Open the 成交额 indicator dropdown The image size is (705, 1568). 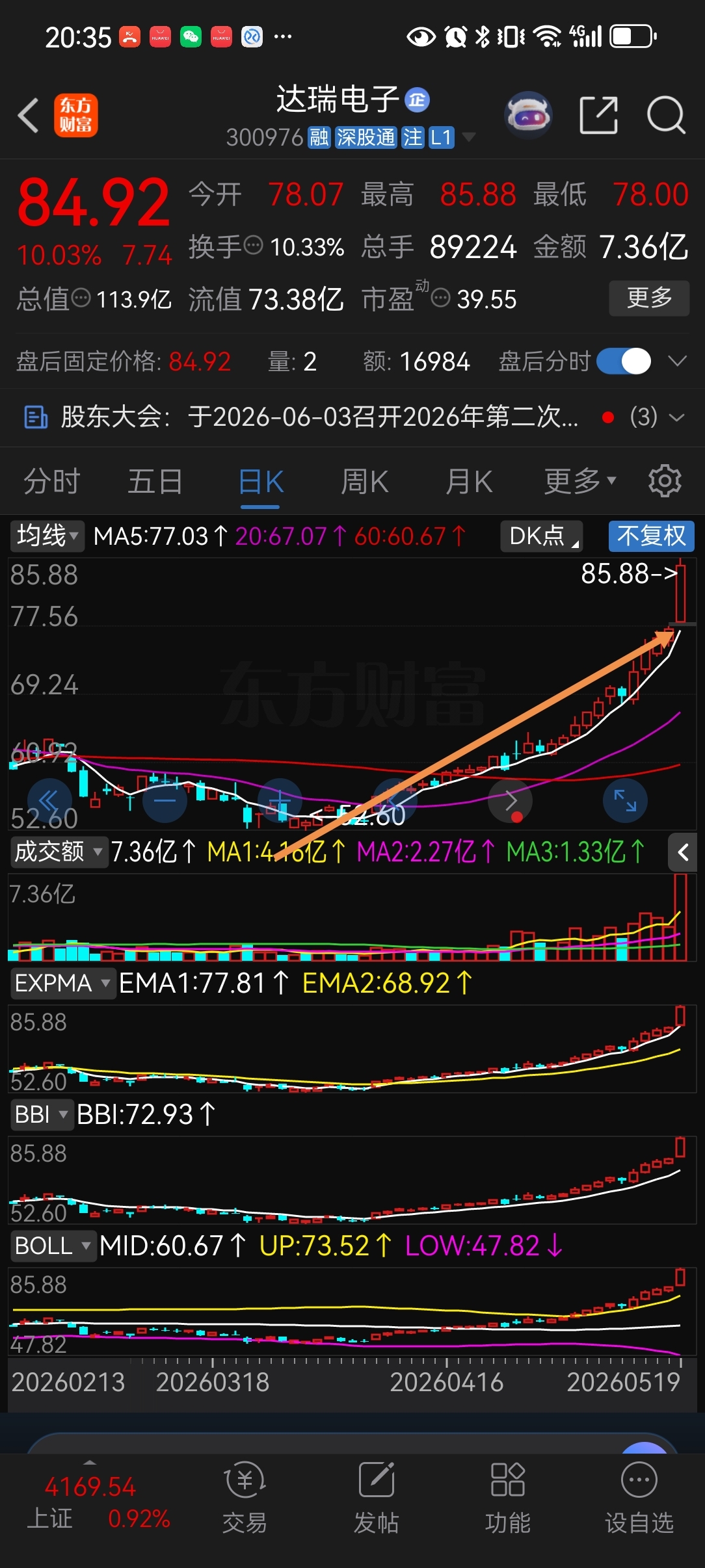click(x=59, y=852)
